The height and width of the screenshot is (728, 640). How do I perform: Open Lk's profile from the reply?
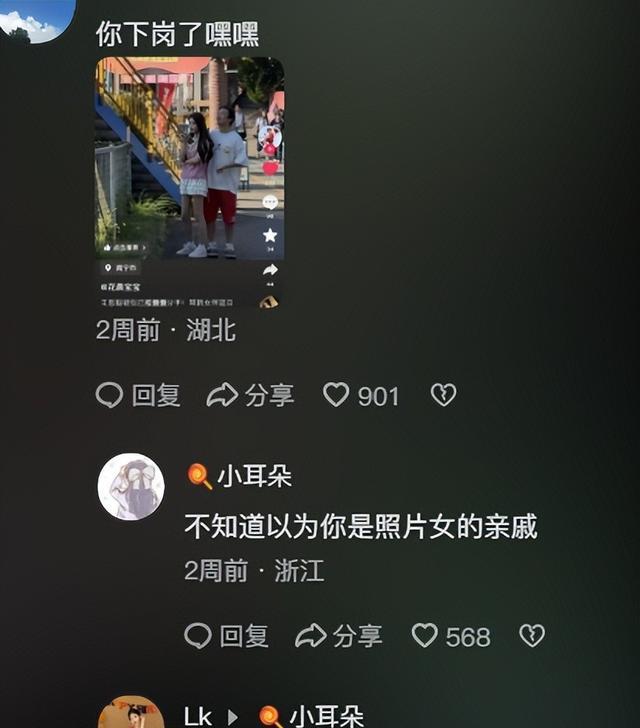click(x=197, y=716)
